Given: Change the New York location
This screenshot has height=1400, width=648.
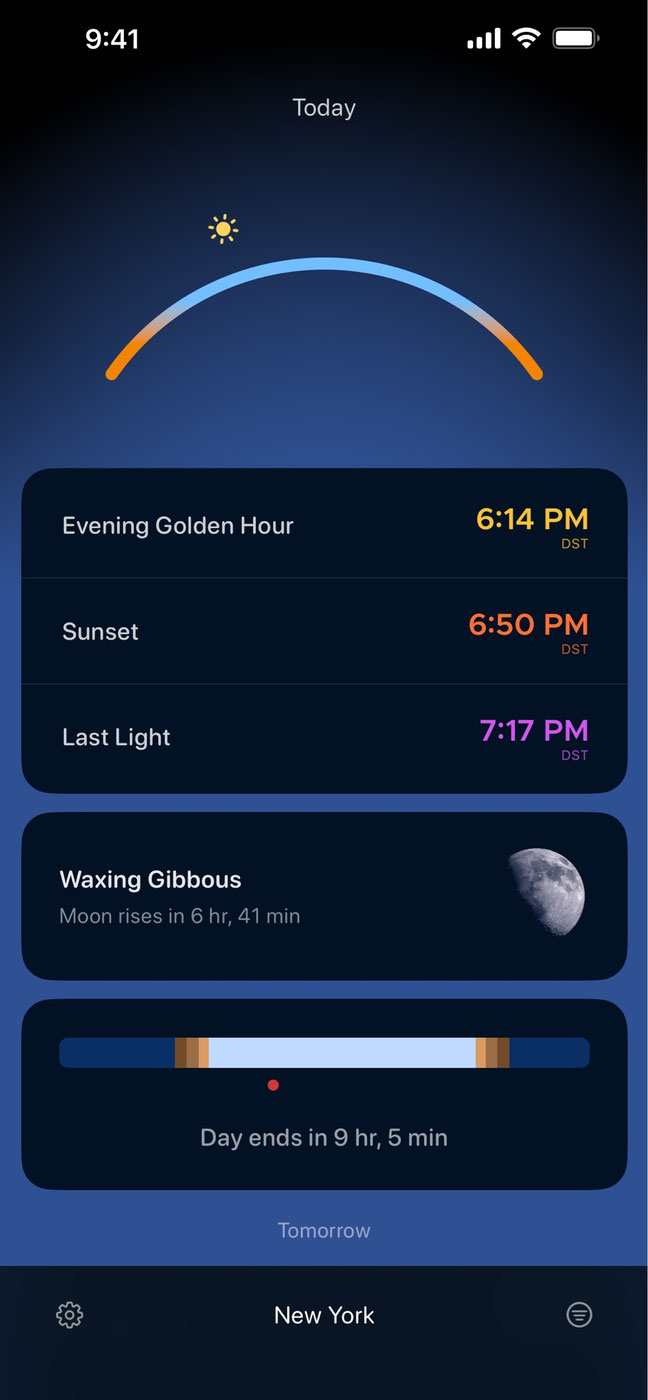Looking at the screenshot, I should pos(324,1316).
